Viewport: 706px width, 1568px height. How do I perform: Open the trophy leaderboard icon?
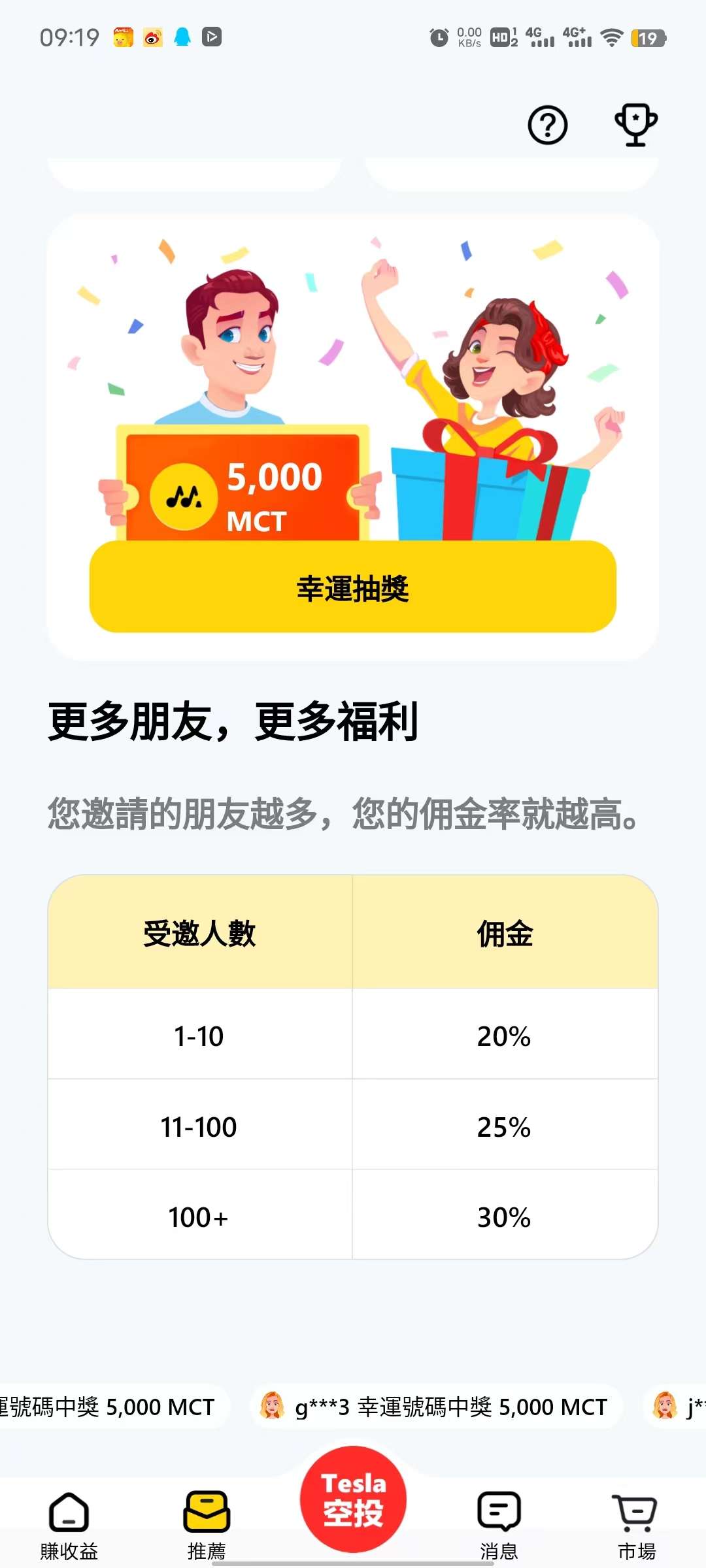(x=635, y=125)
